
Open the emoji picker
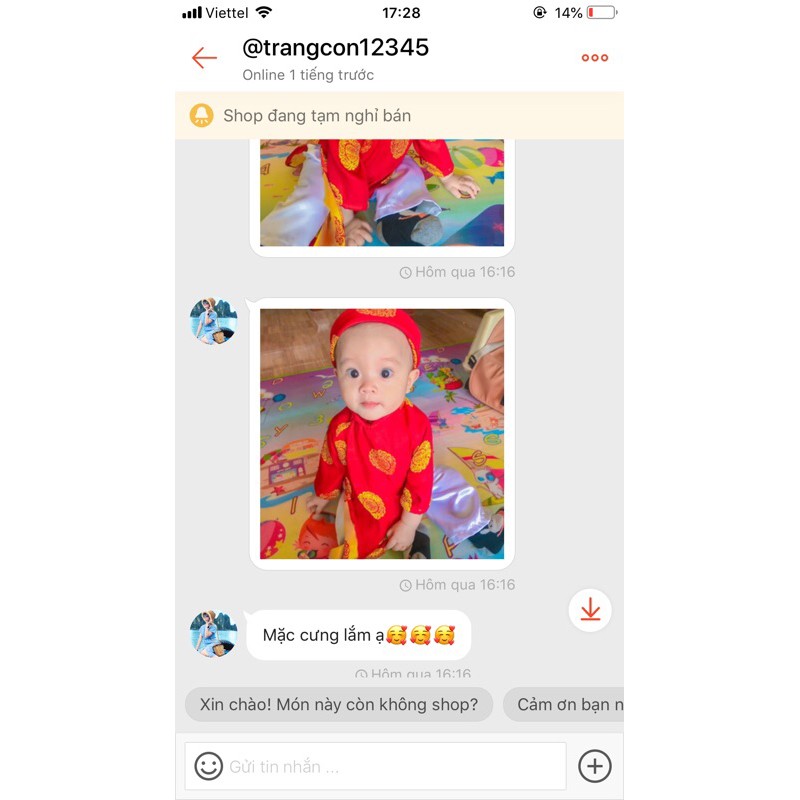(208, 766)
